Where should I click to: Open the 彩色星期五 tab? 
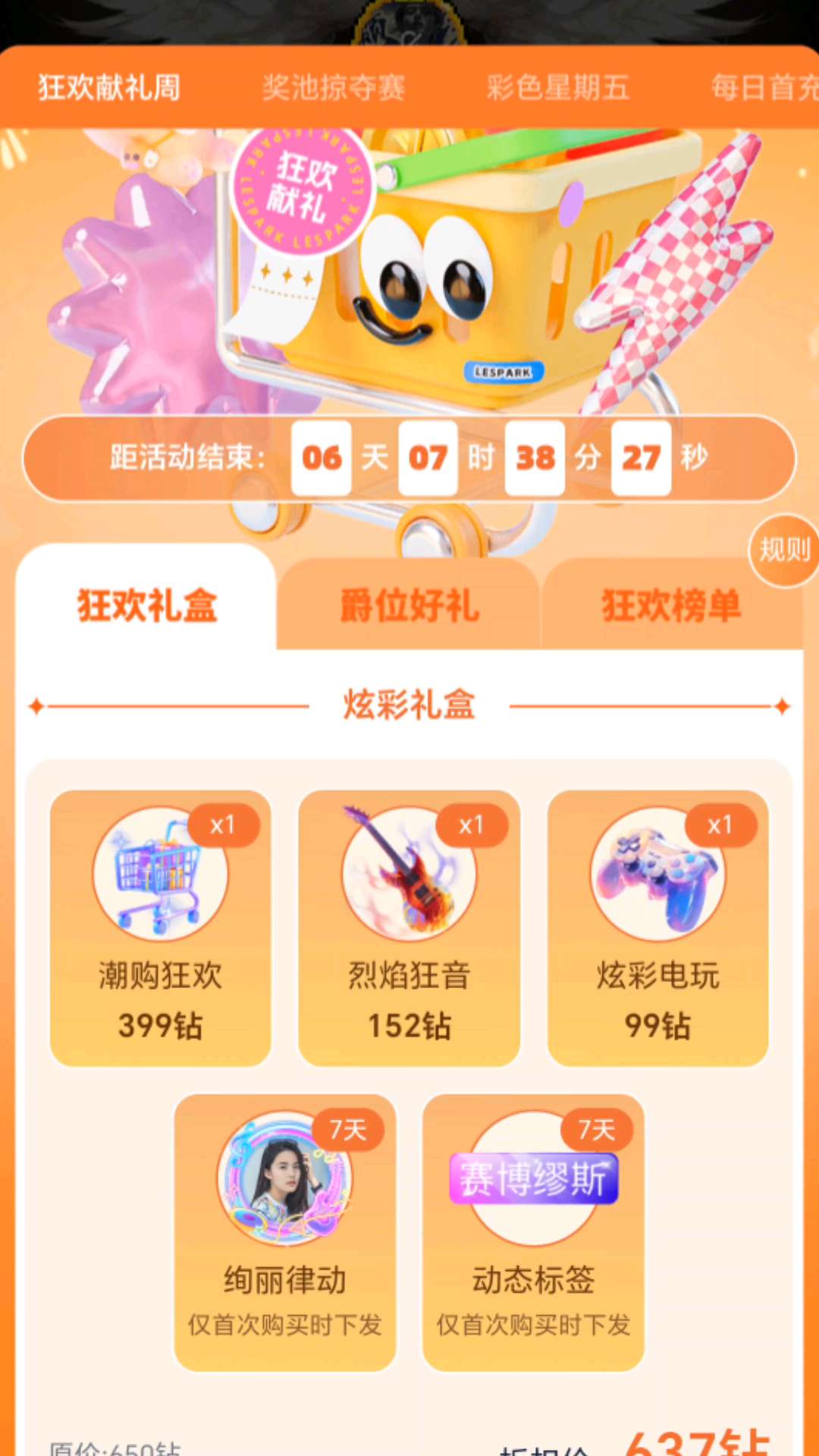tap(558, 88)
